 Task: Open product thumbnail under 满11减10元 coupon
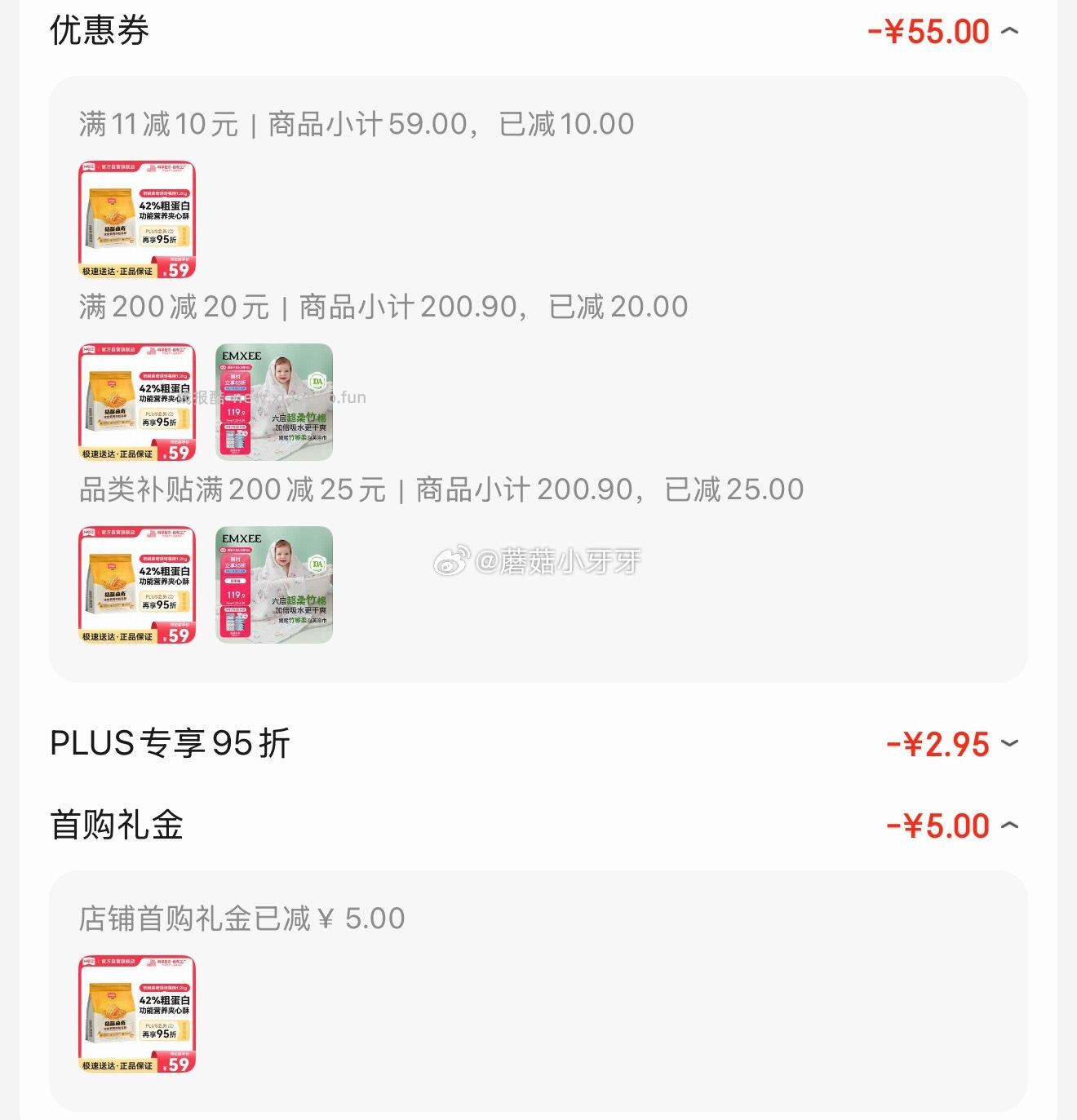137,220
